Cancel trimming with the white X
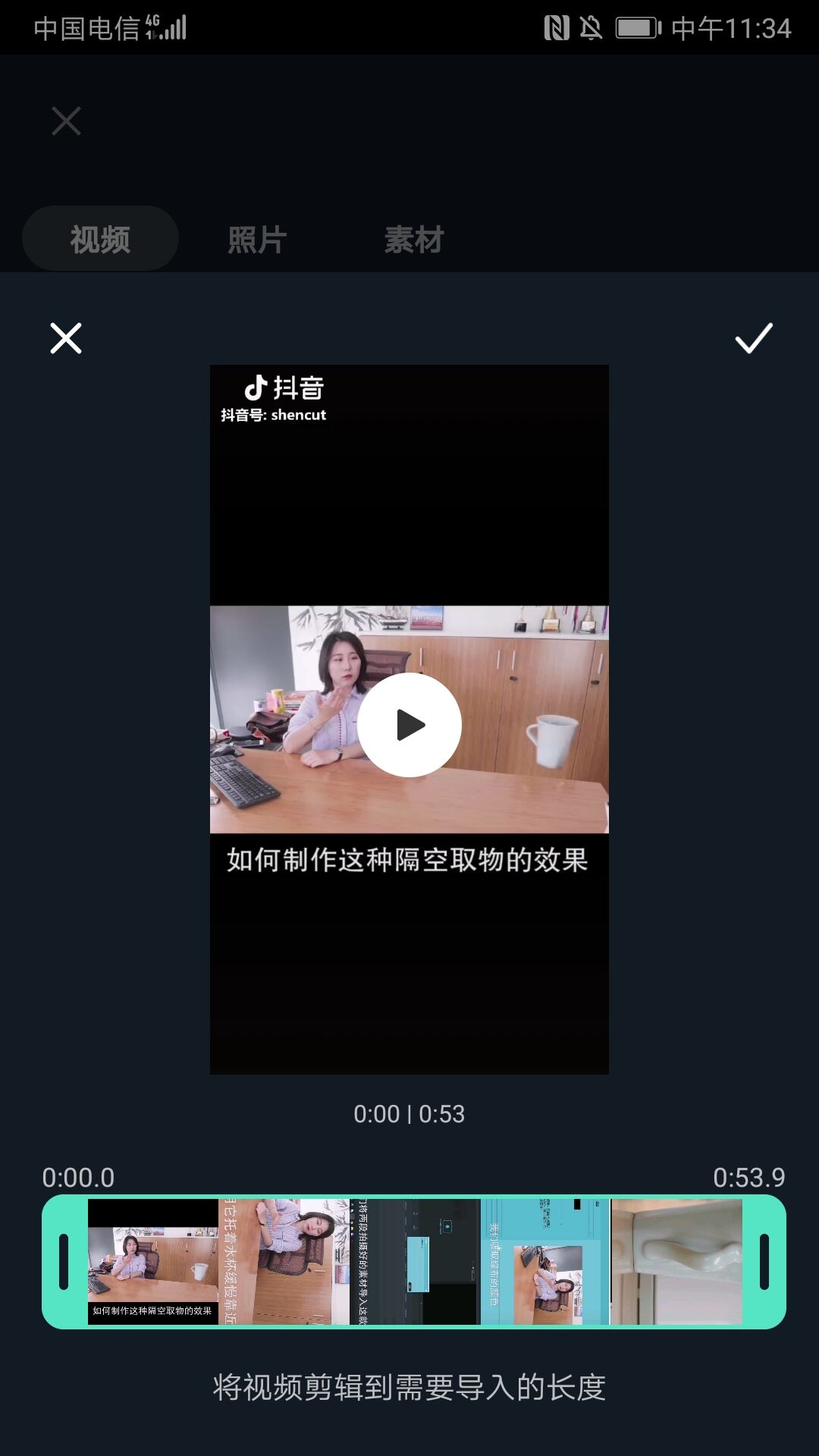Screen dimensions: 819x1456 66,338
